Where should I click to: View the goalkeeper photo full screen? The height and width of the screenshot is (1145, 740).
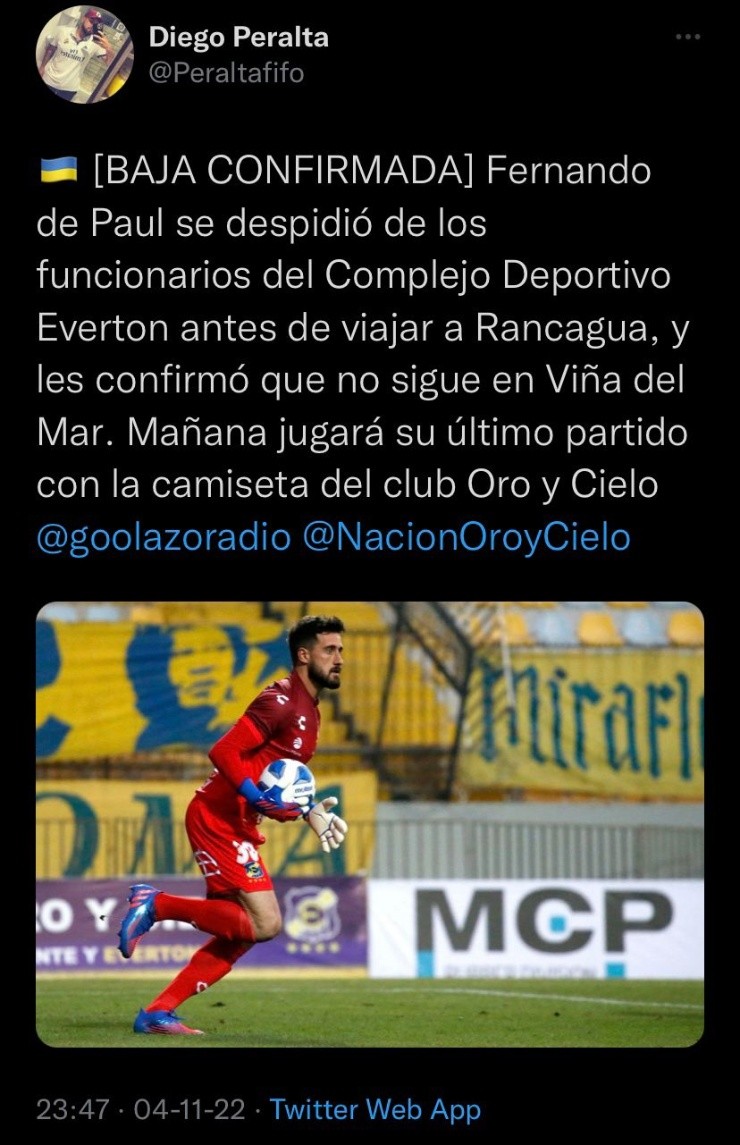(x=370, y=824)
